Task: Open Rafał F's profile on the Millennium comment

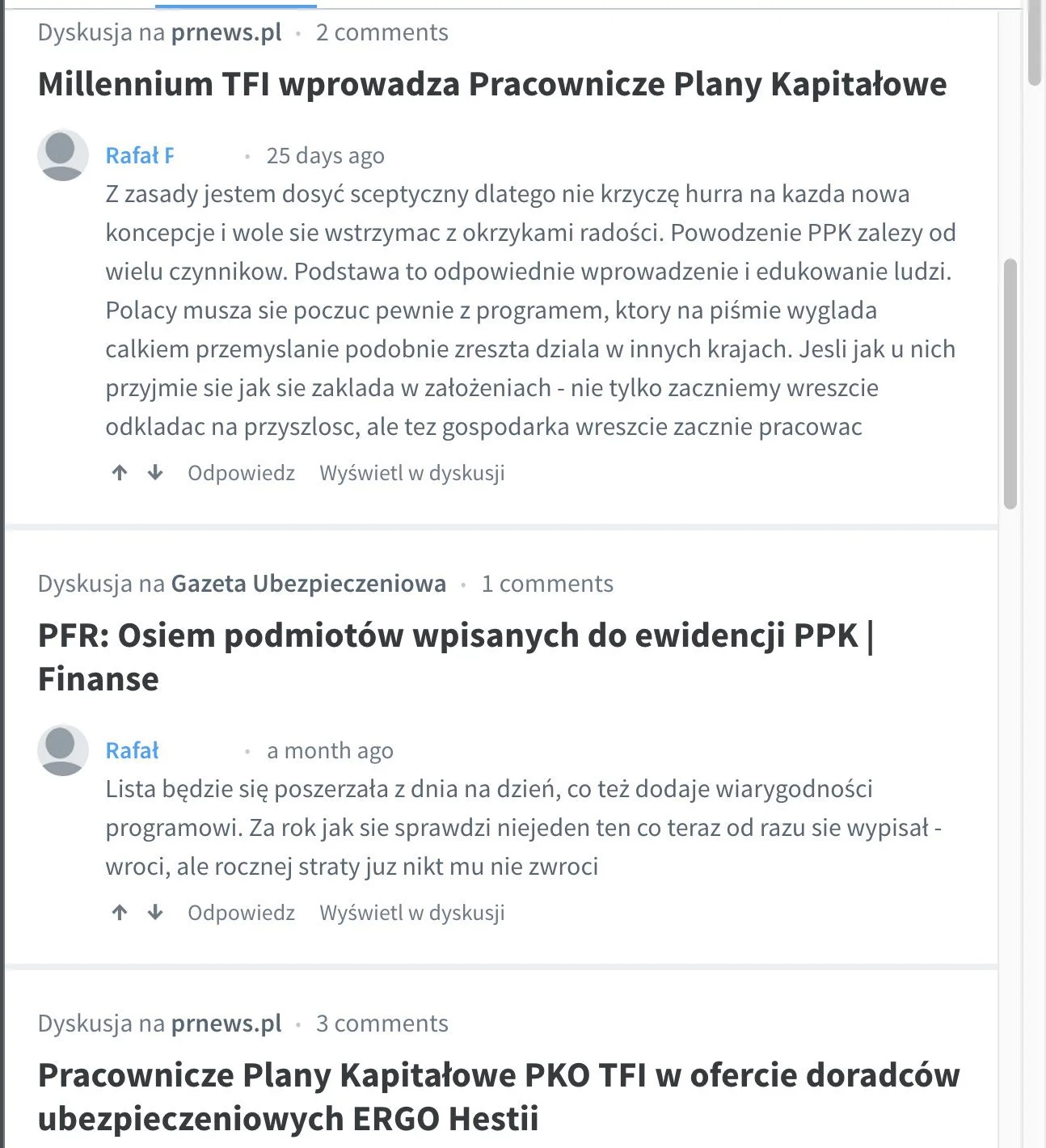Action: pyautogui.click(x=140, y=155)
